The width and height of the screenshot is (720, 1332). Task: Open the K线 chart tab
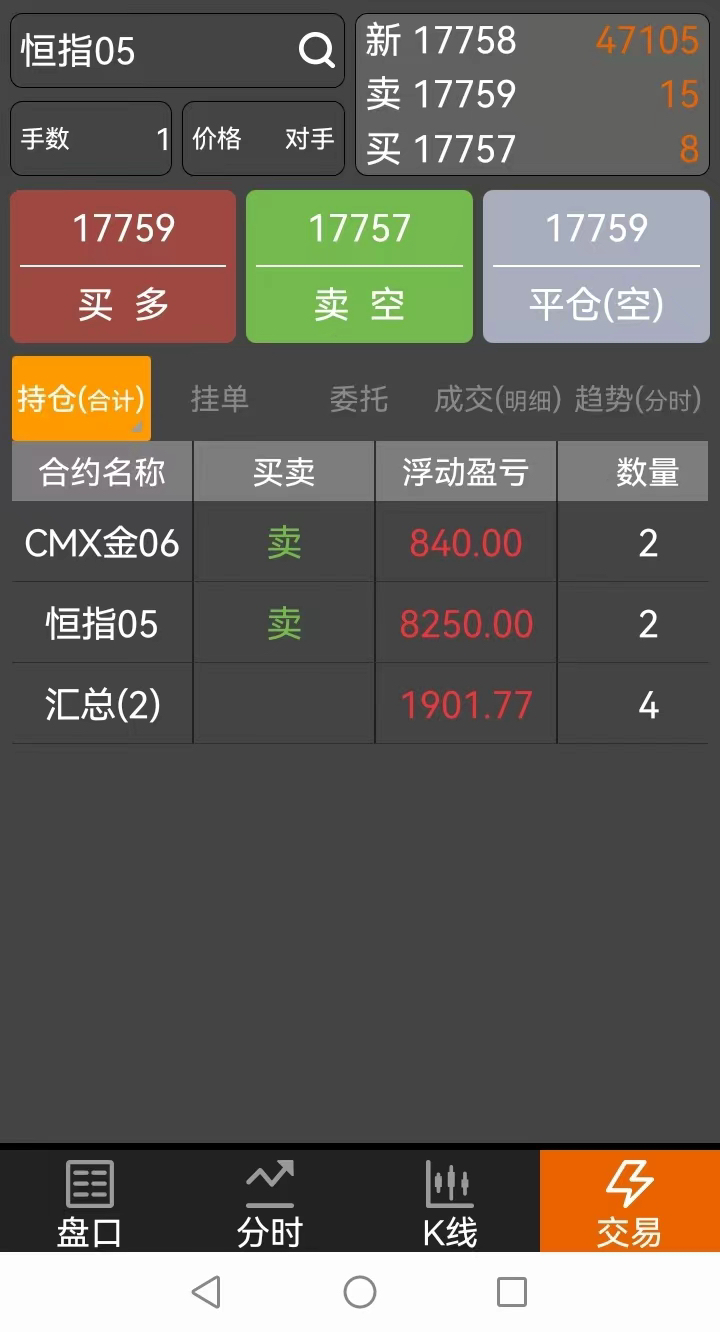tap(450, 1202)
